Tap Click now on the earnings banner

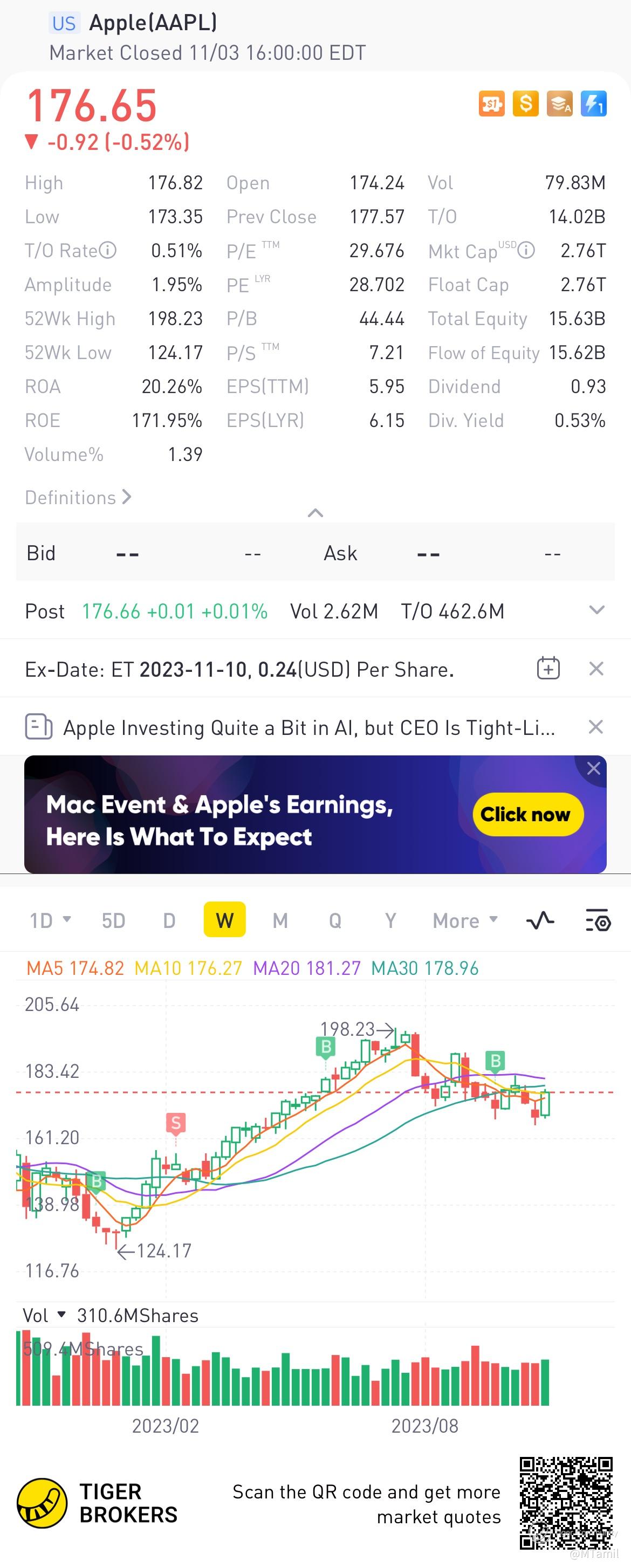tap(527, 814)
